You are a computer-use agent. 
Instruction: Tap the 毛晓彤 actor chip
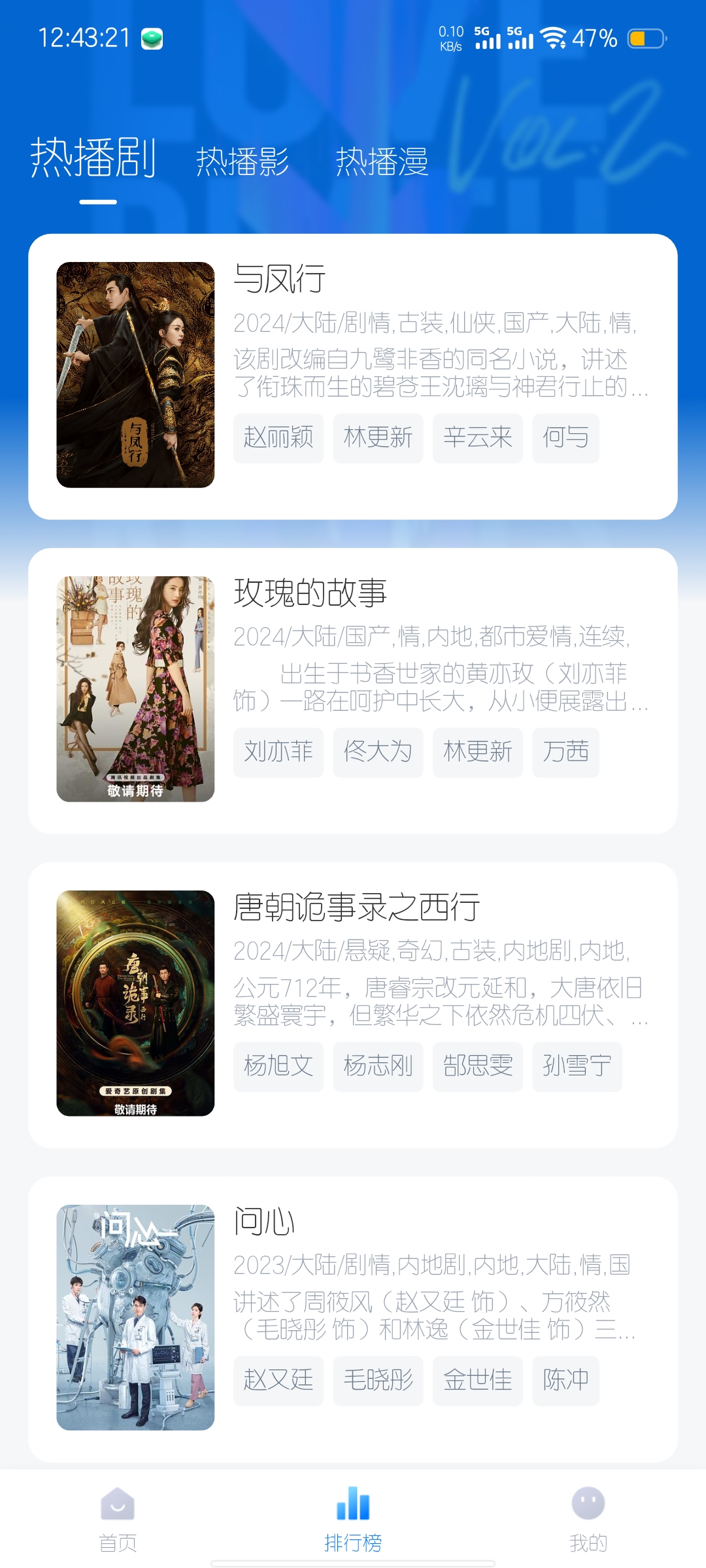point(378,1380)
